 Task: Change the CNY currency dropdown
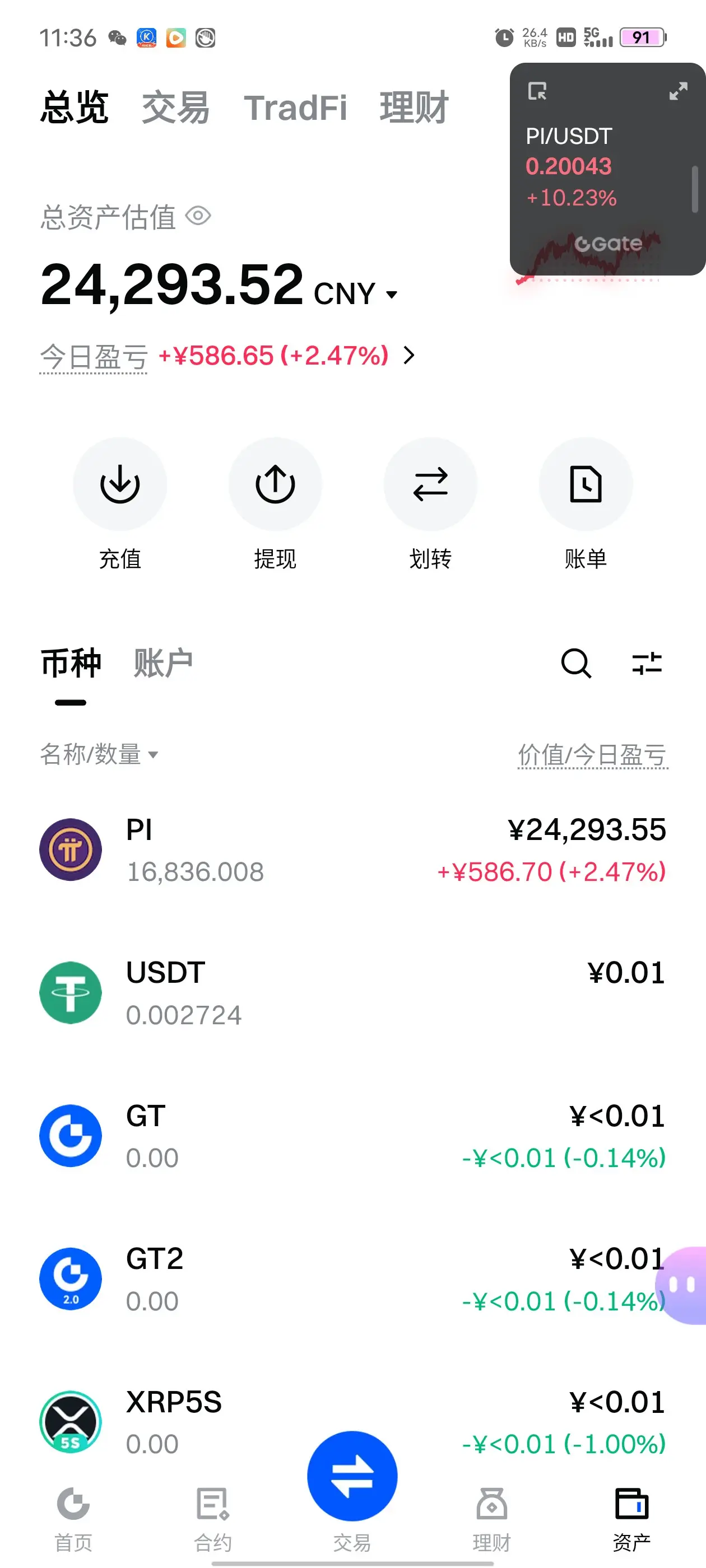(x=356, y=294)
